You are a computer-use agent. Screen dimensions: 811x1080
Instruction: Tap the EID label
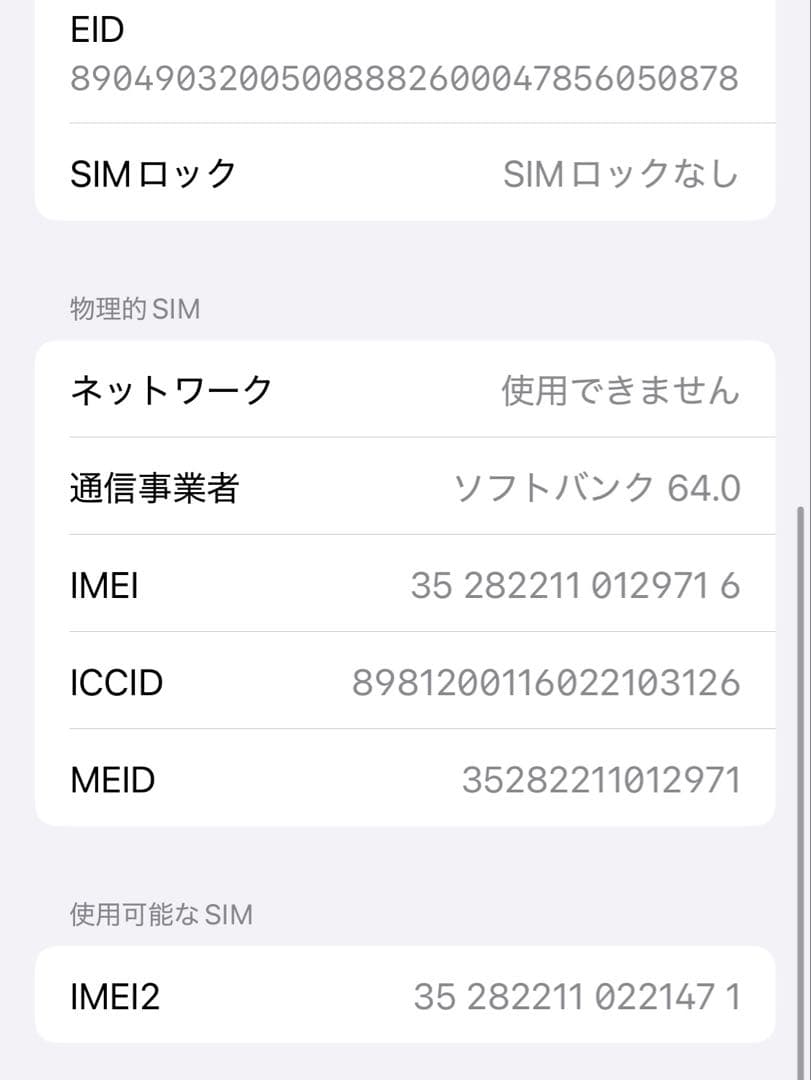(x=95, y=30)
